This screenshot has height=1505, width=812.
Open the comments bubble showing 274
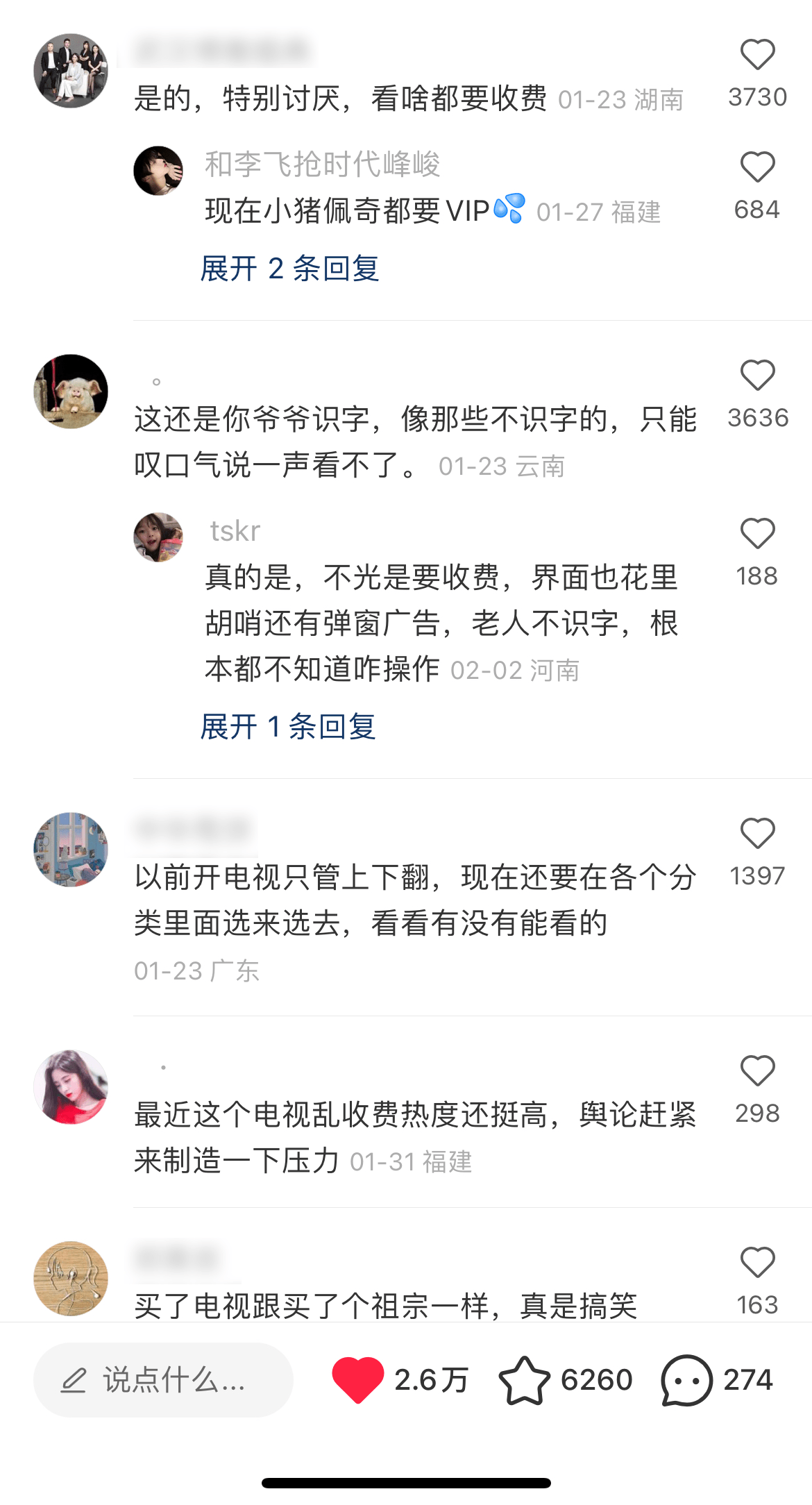686,1380
